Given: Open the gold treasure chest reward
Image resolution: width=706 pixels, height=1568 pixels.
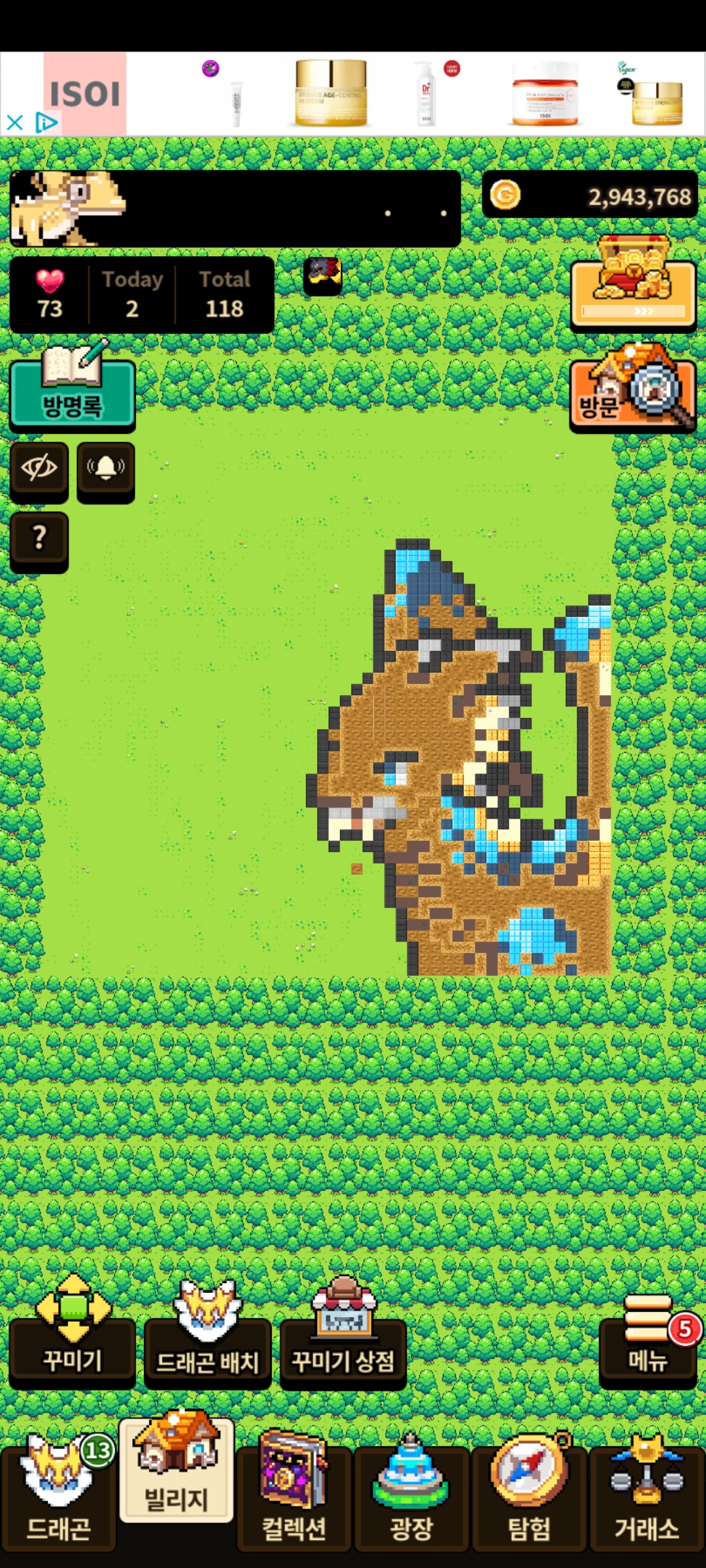Looking at the screenshot, I should point(633,284).
